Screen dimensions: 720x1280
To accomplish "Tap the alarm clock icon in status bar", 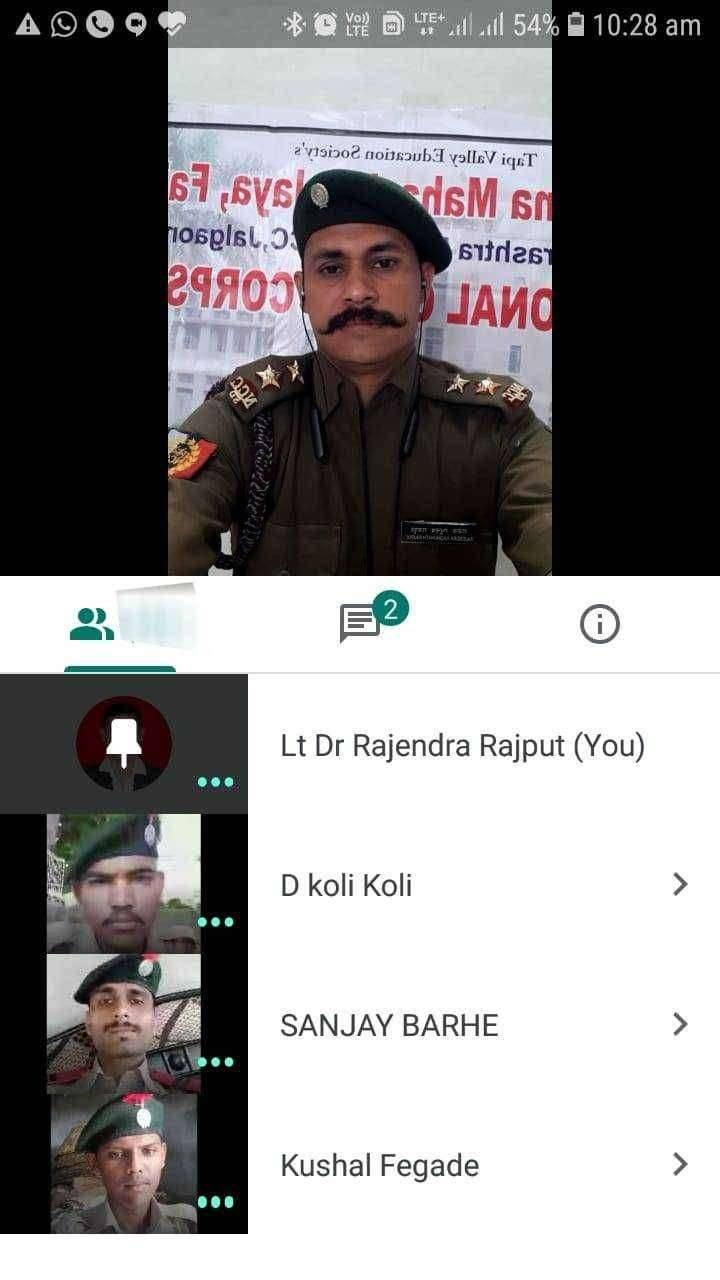I will pos(323,25).
